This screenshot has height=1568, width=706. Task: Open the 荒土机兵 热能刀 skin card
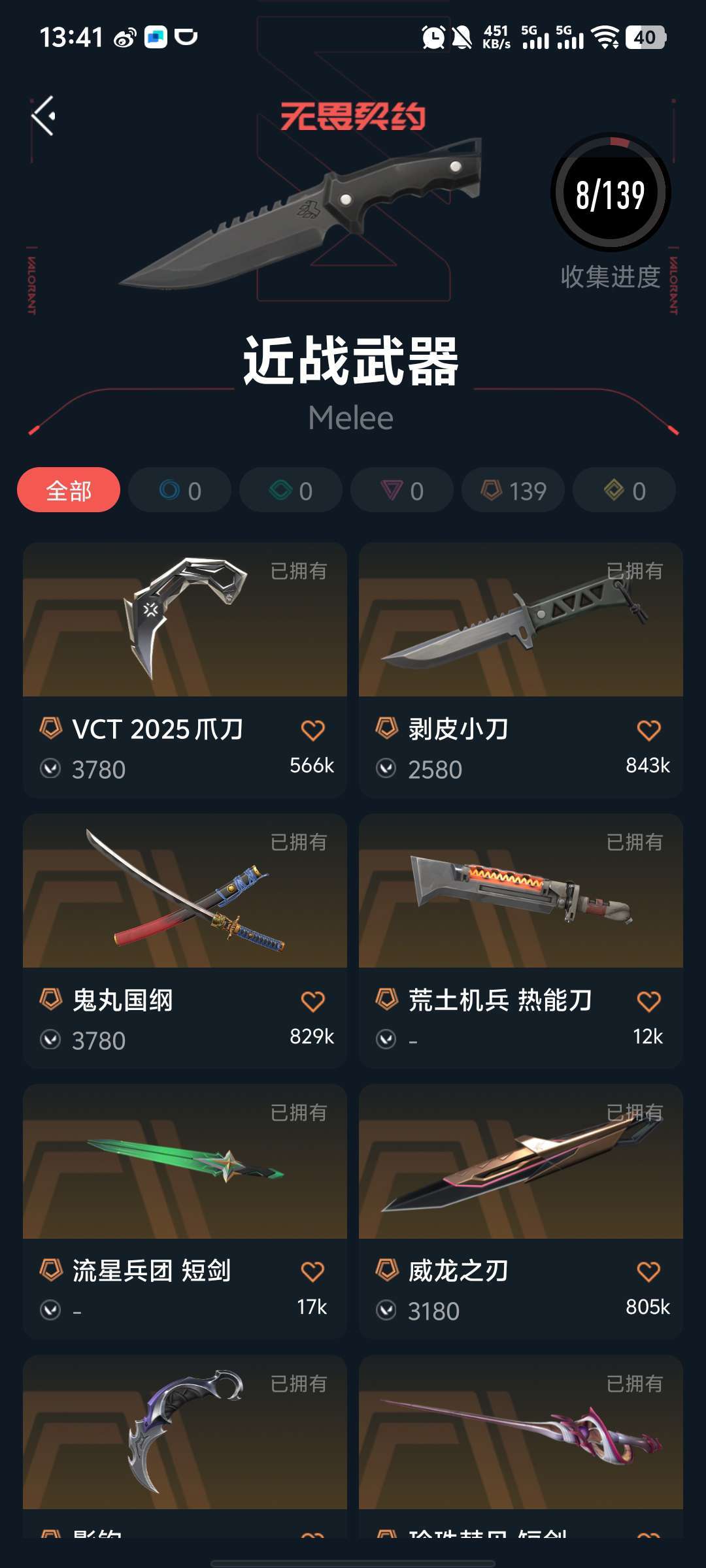tap(520, 891)
